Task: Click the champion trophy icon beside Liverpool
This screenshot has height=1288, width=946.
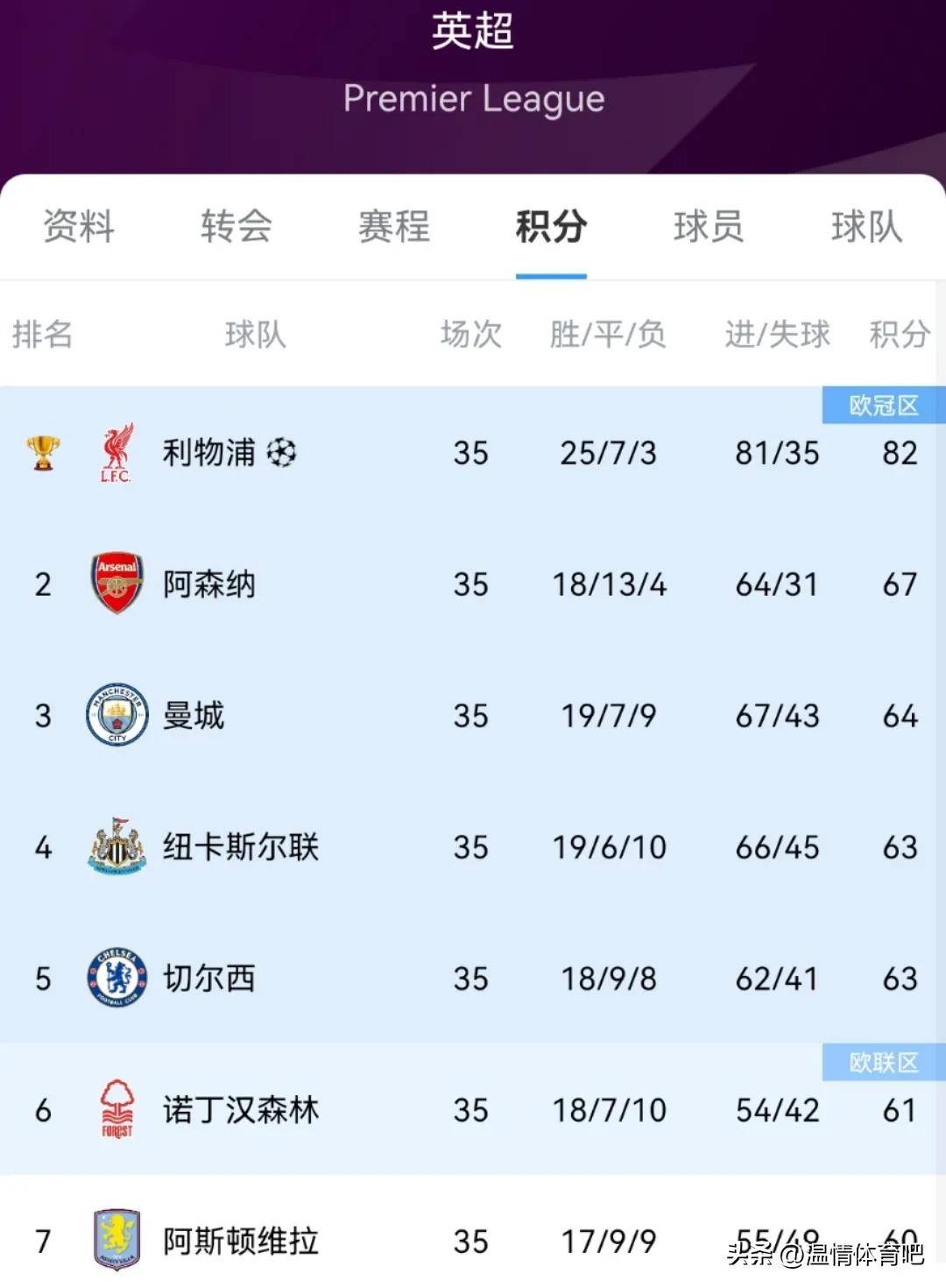Action: click(41, 453)
